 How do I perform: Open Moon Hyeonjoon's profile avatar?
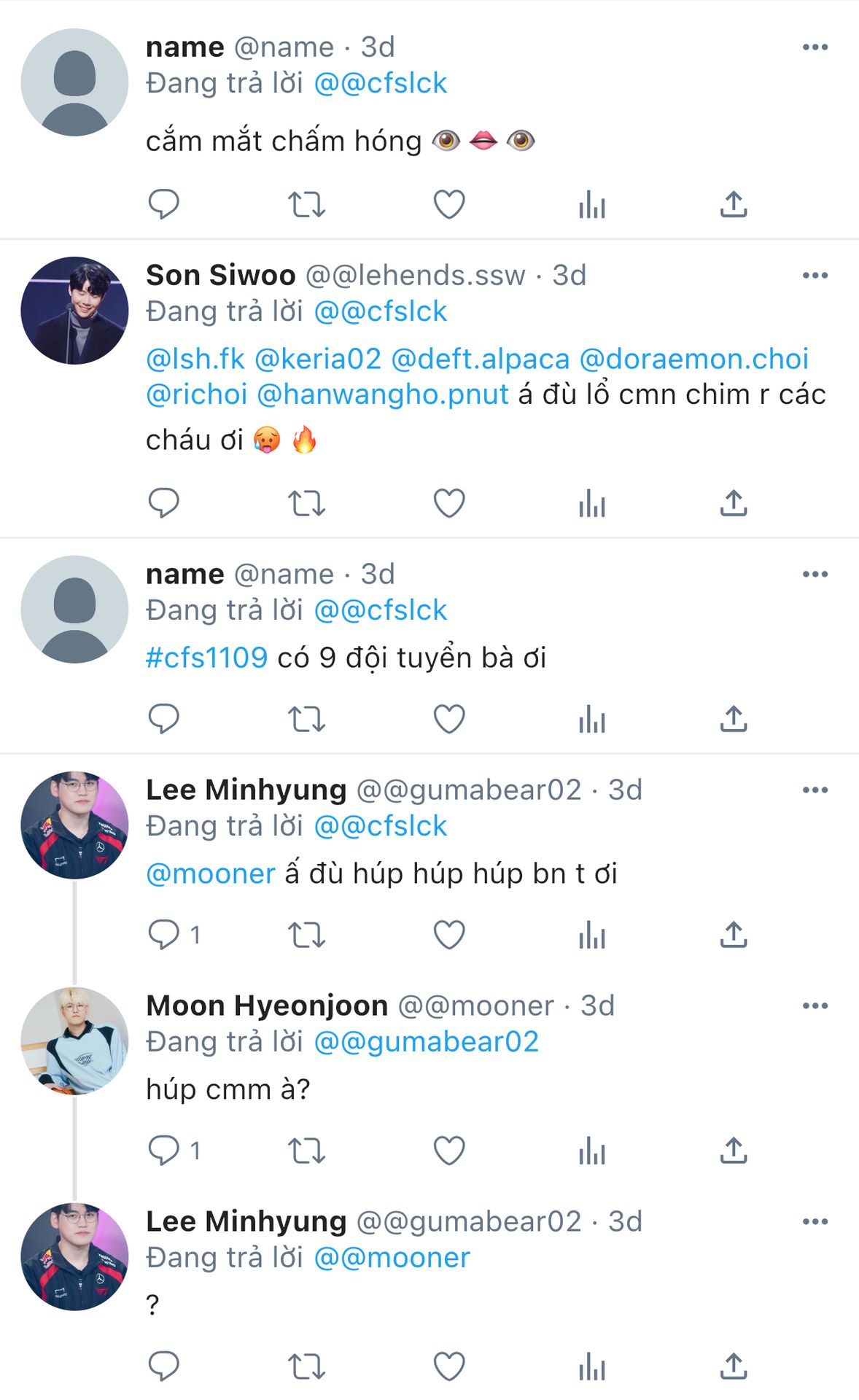pyautogui.click(x=74, y=1041)
